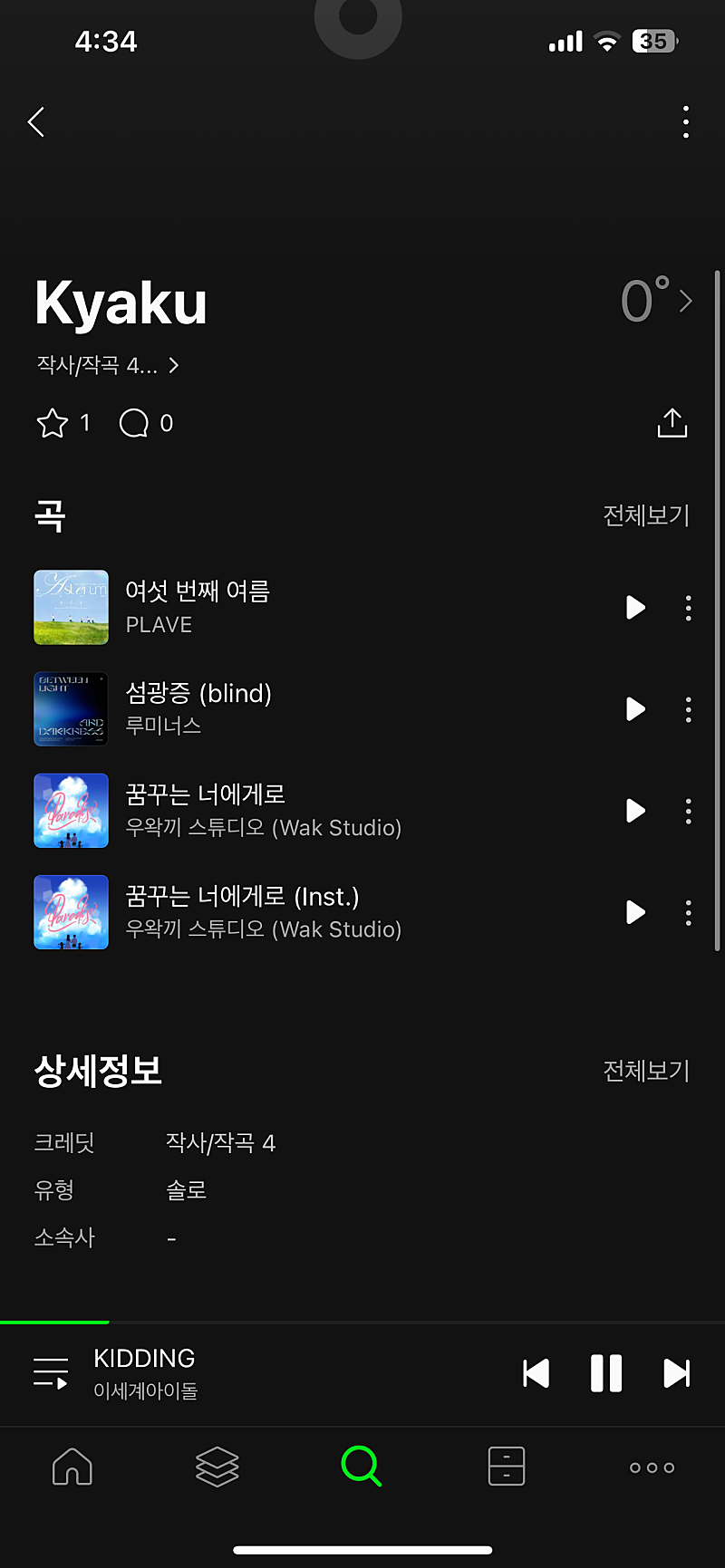Pause the currently playing song KIDDING
725x1568 pixels.
tap(606, 1373)
